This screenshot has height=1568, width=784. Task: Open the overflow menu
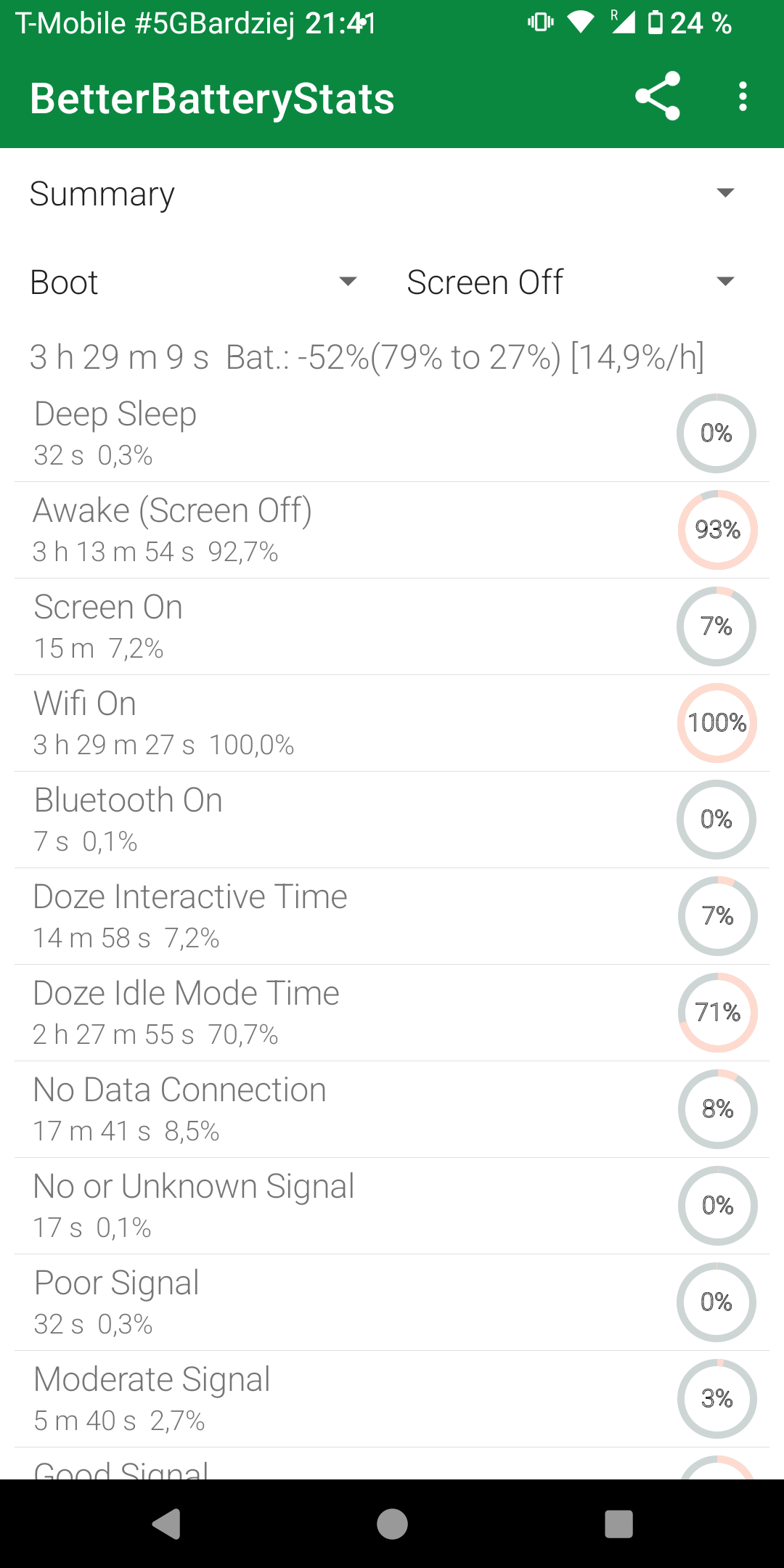742,96
